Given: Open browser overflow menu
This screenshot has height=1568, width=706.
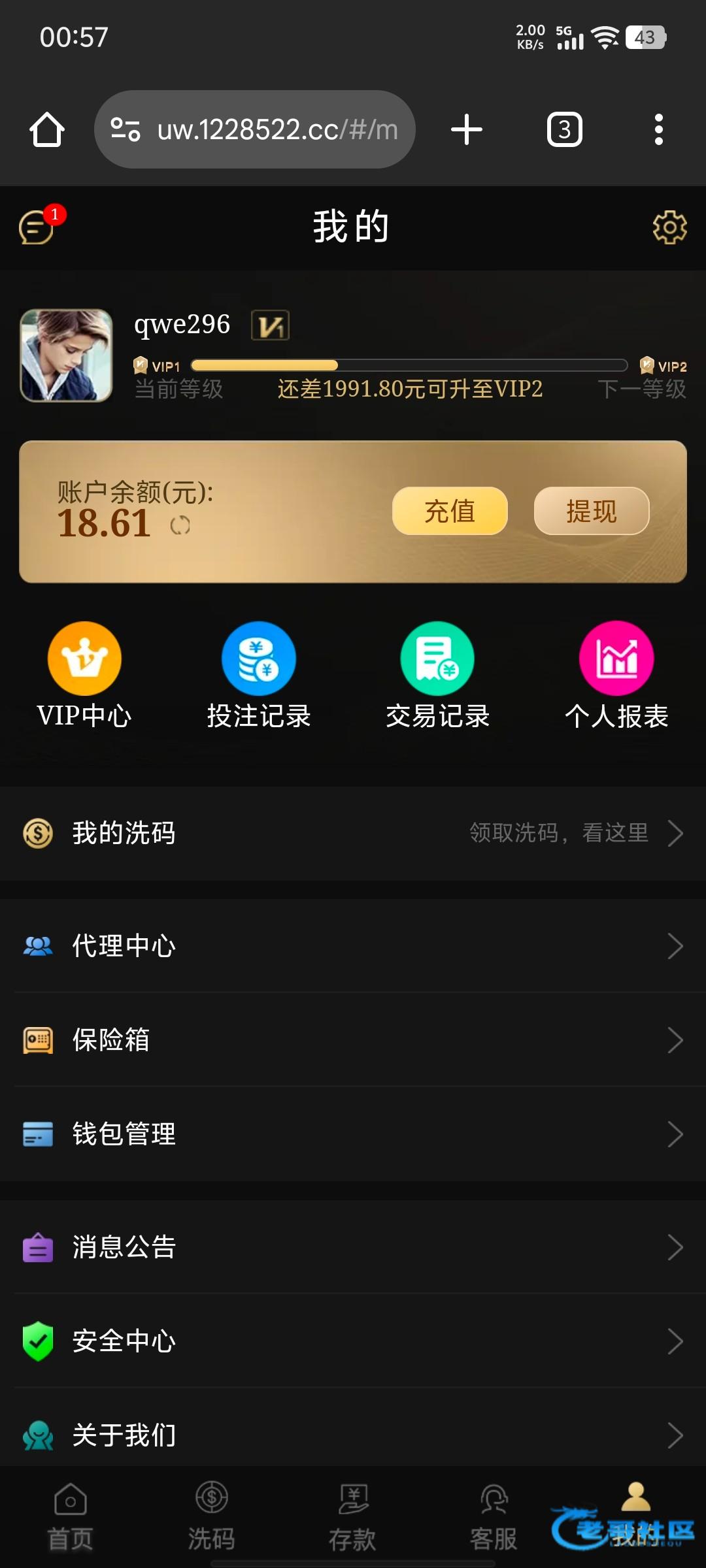Looking at the screenshot, I should click(x=658, y=129).
